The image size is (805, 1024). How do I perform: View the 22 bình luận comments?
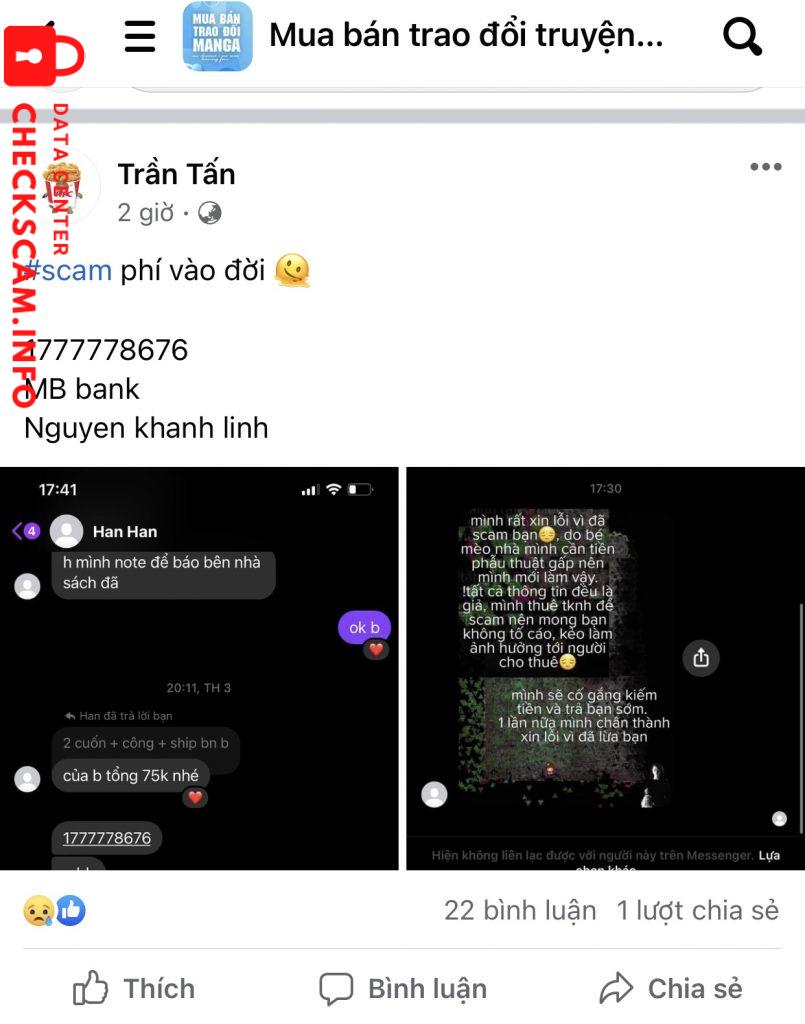(x=520, y=910)
